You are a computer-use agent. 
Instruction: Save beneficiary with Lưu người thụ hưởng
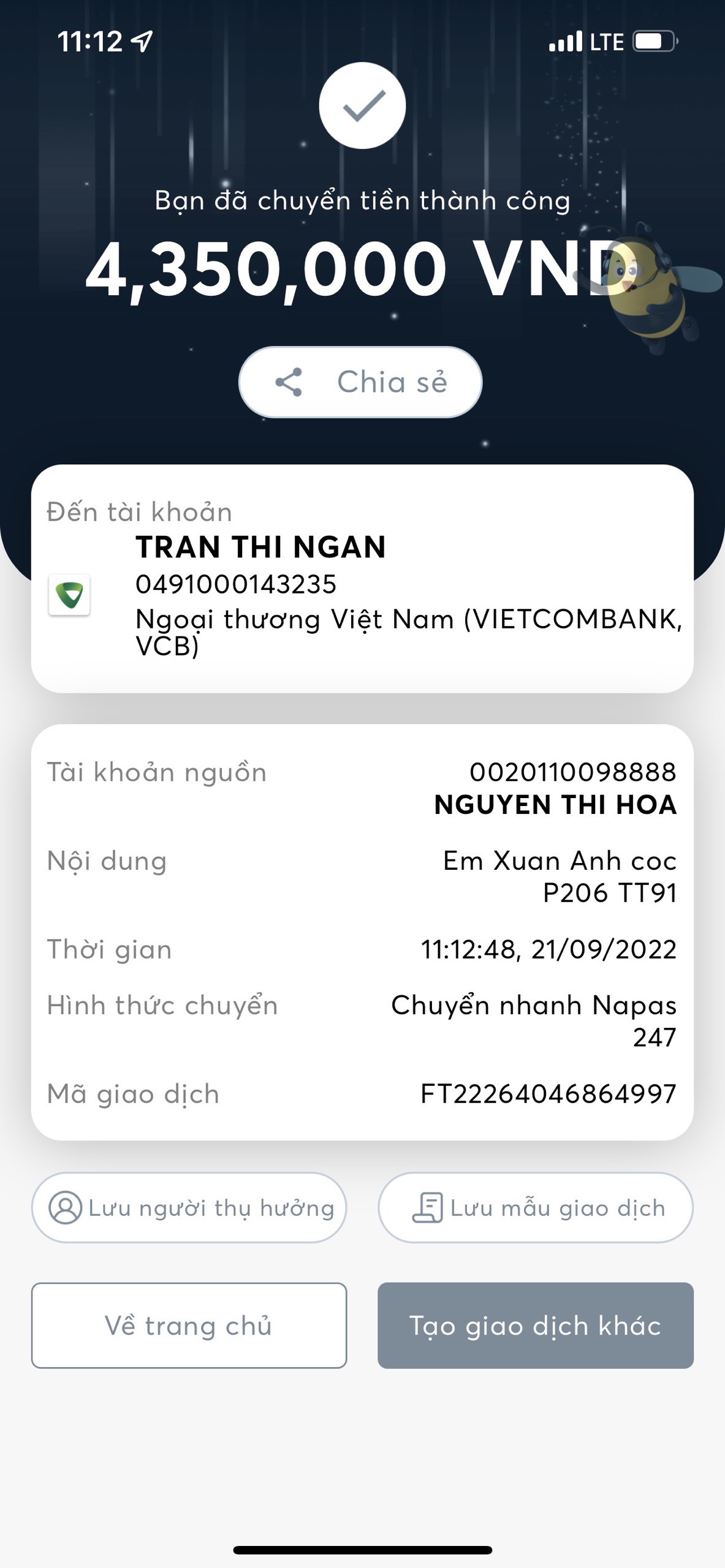189,1208
